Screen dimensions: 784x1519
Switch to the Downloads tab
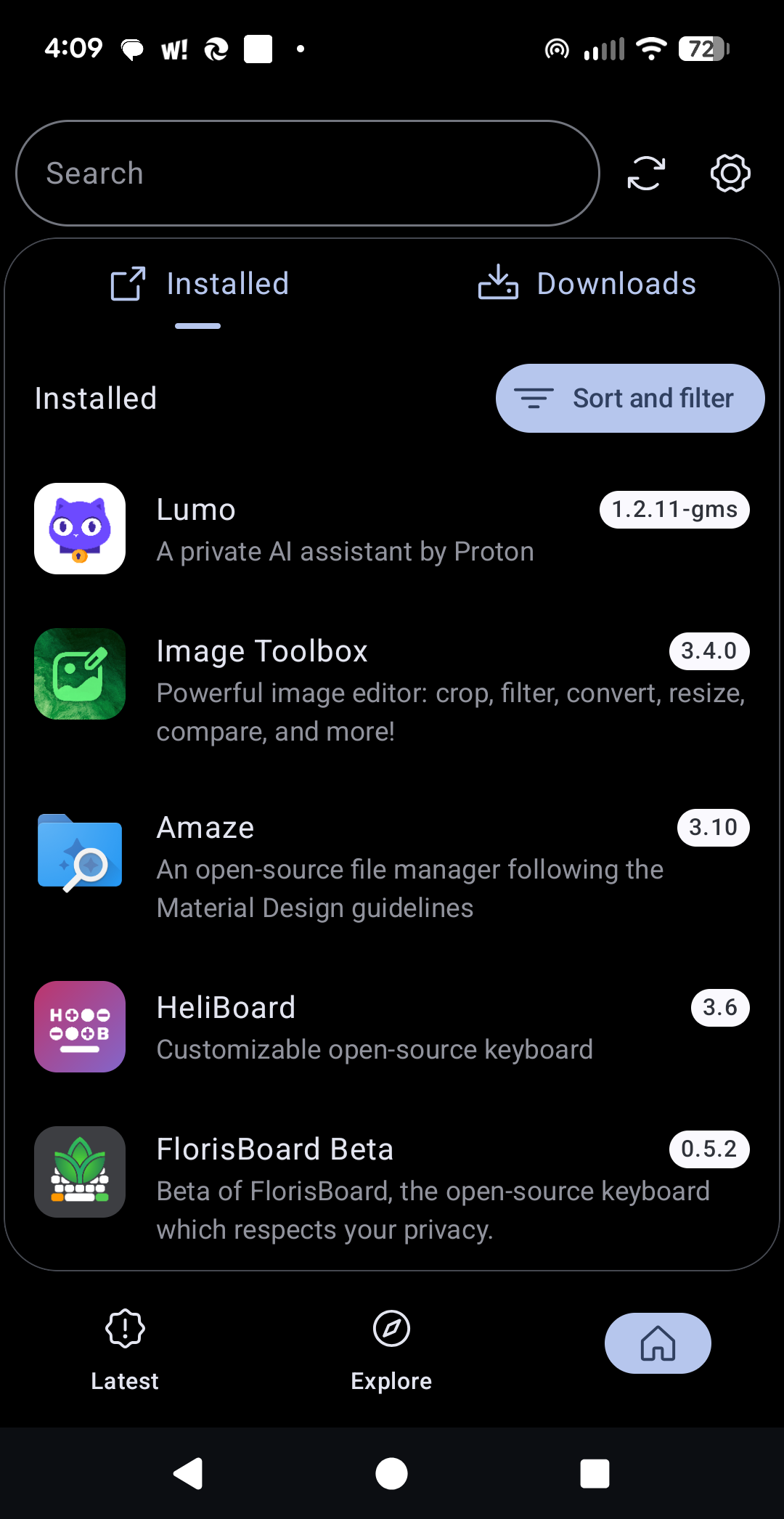(x=587, y=284)
